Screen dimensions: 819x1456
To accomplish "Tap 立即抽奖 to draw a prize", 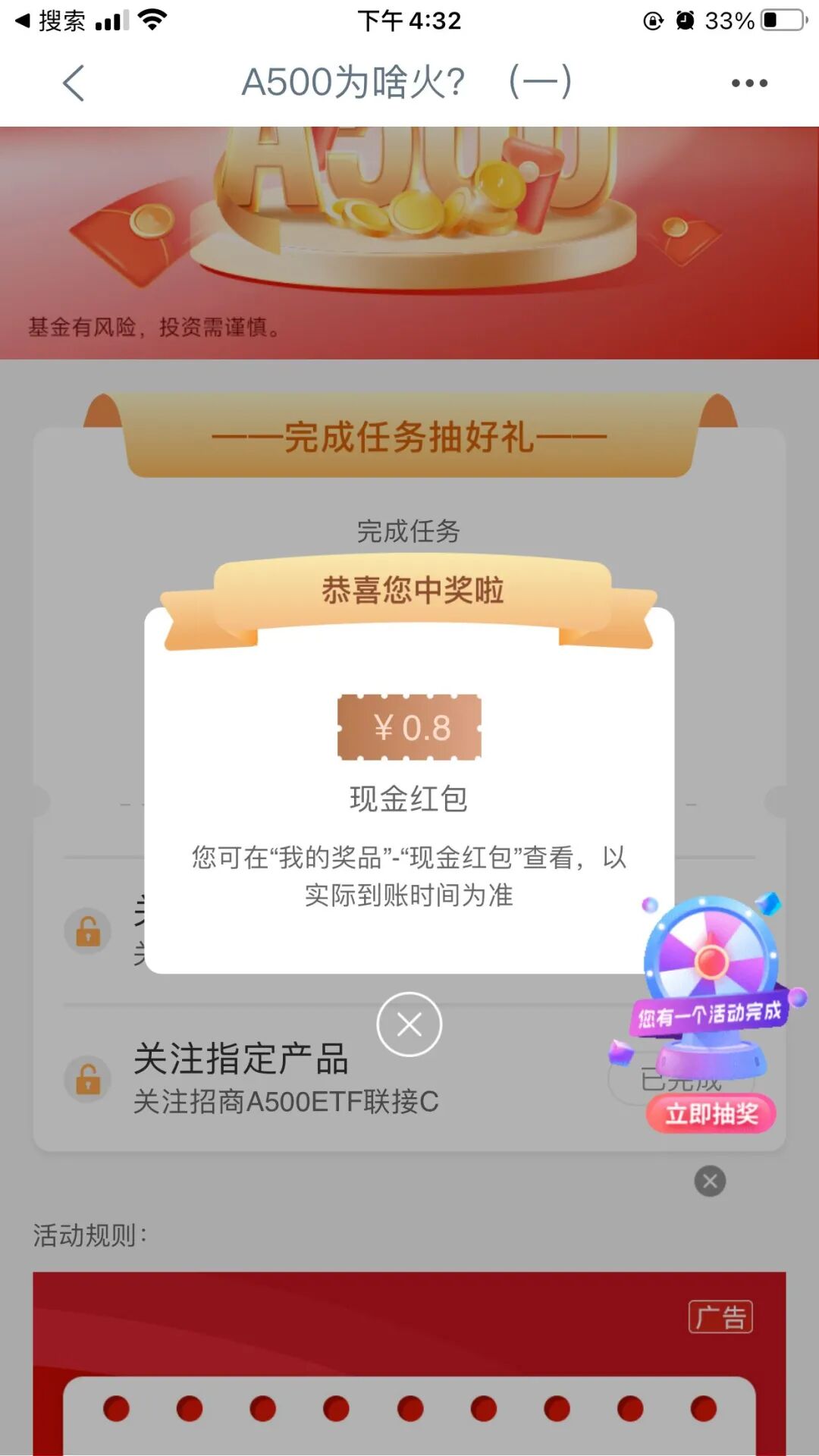I will [x=711, y=1114].
